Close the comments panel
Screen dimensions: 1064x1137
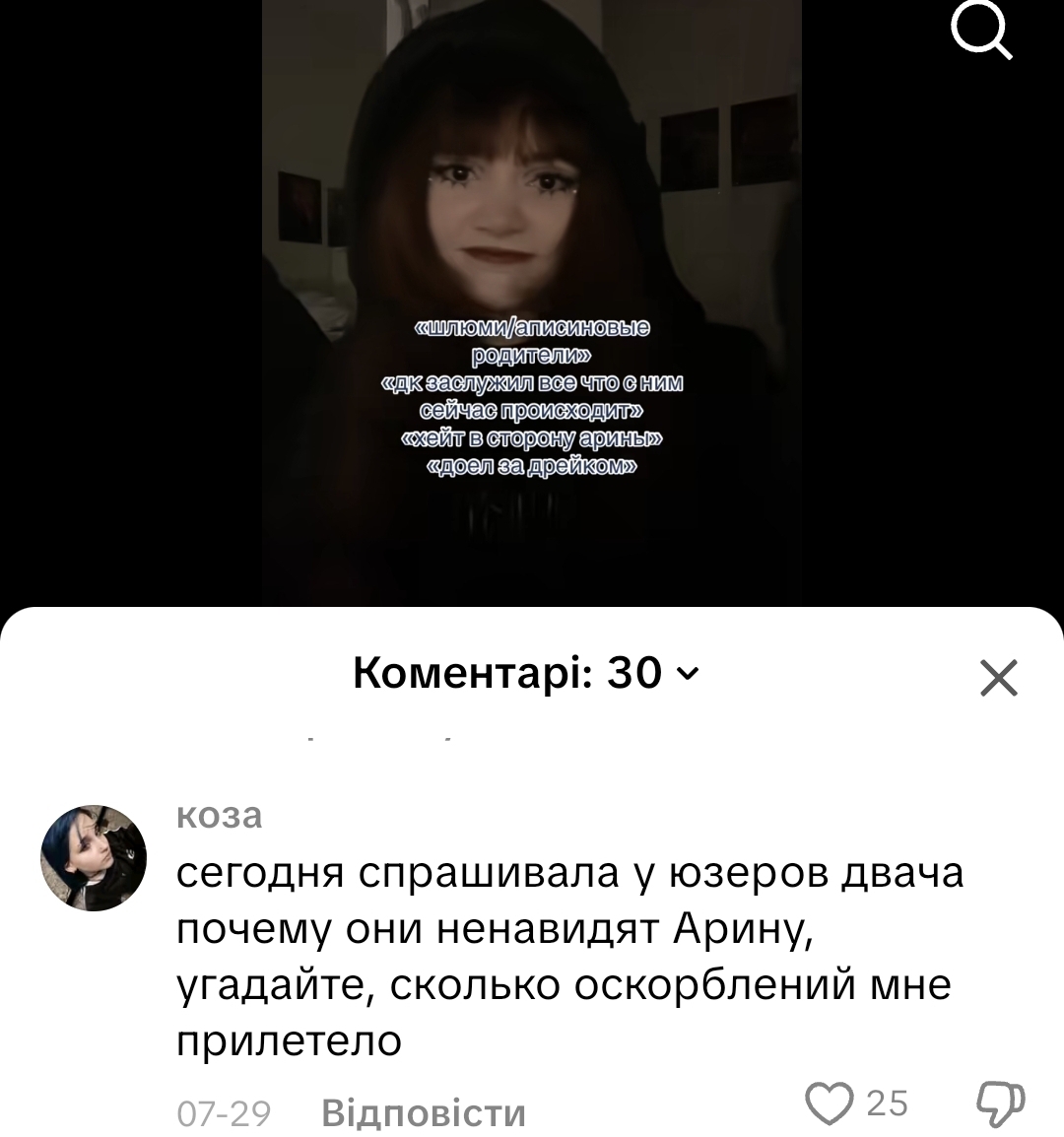tap(998, 678)
